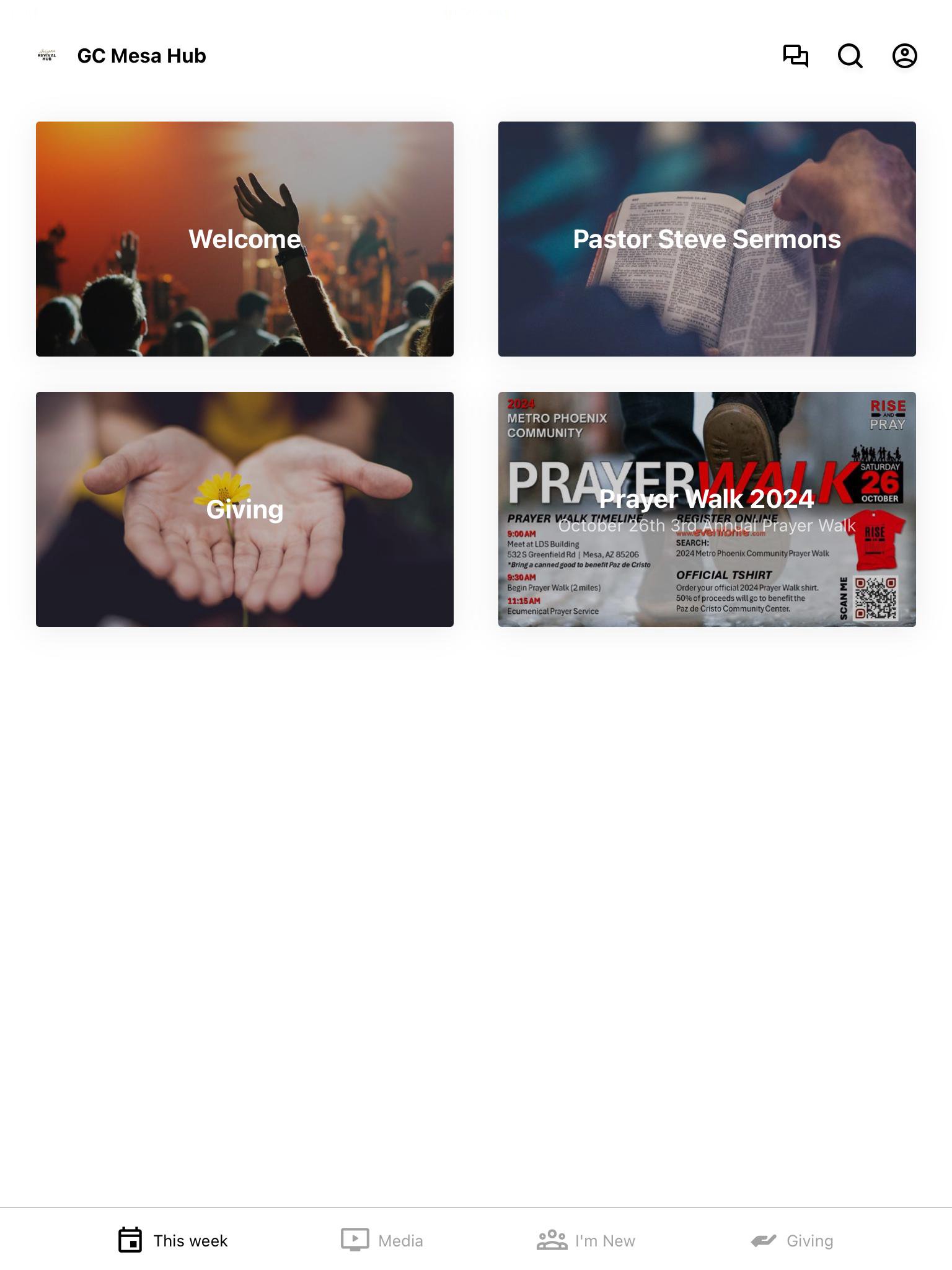The width and height of the screenshot is (952, 1270).
Task: Switch to the Giving tab in bottom bar
Action: (791, 1240)
